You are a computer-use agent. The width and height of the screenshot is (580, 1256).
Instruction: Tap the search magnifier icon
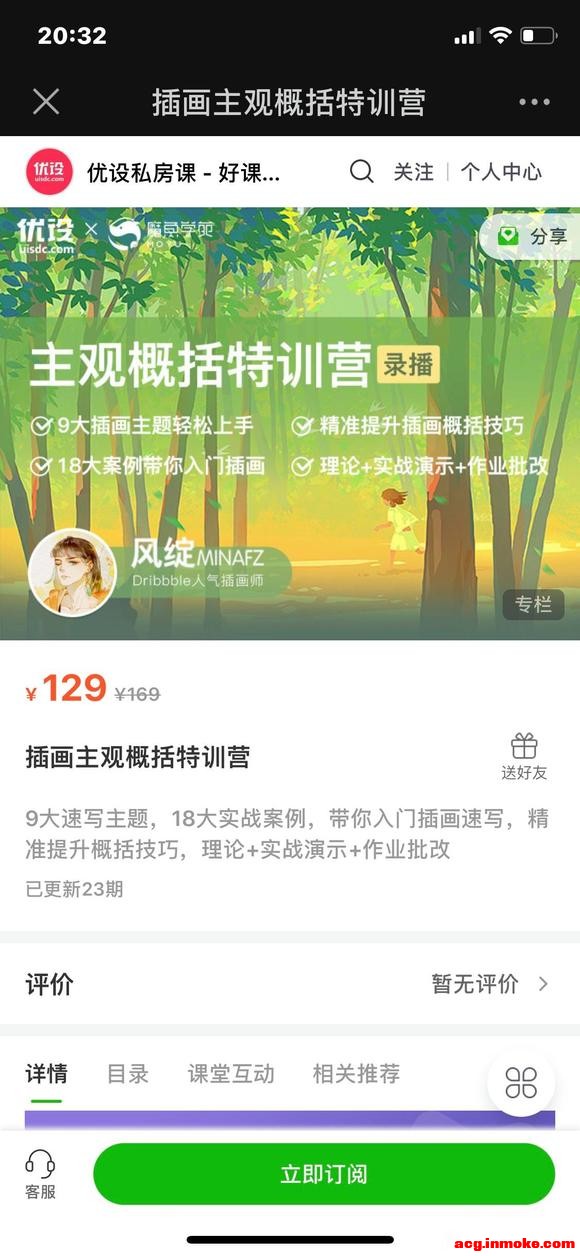362,172
